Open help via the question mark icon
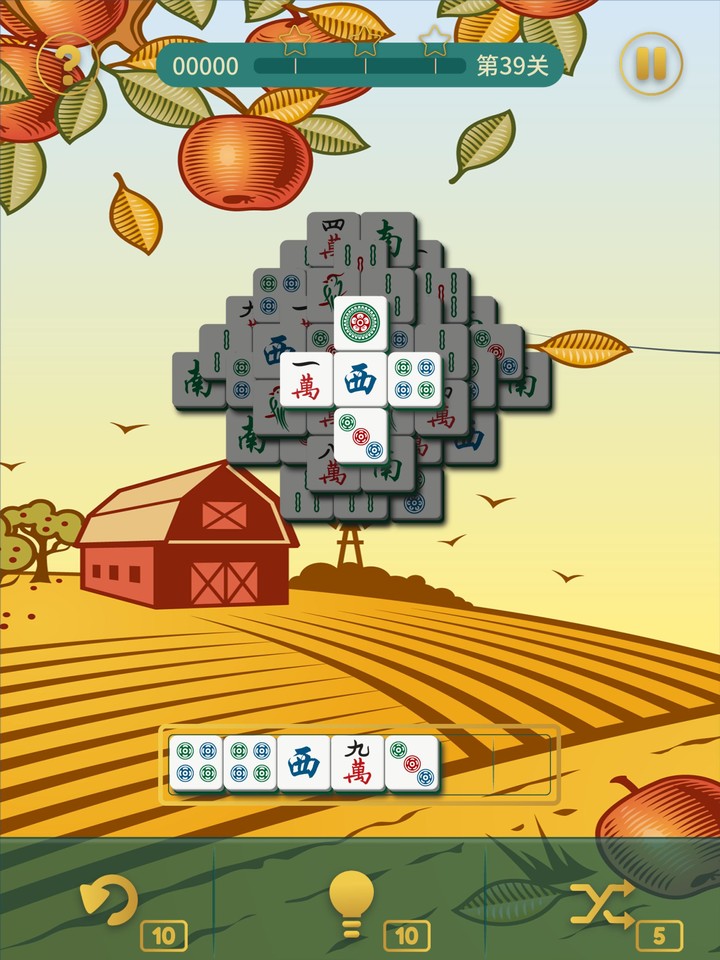Viewport: 720px width, 960px height. tap(65, 63)
